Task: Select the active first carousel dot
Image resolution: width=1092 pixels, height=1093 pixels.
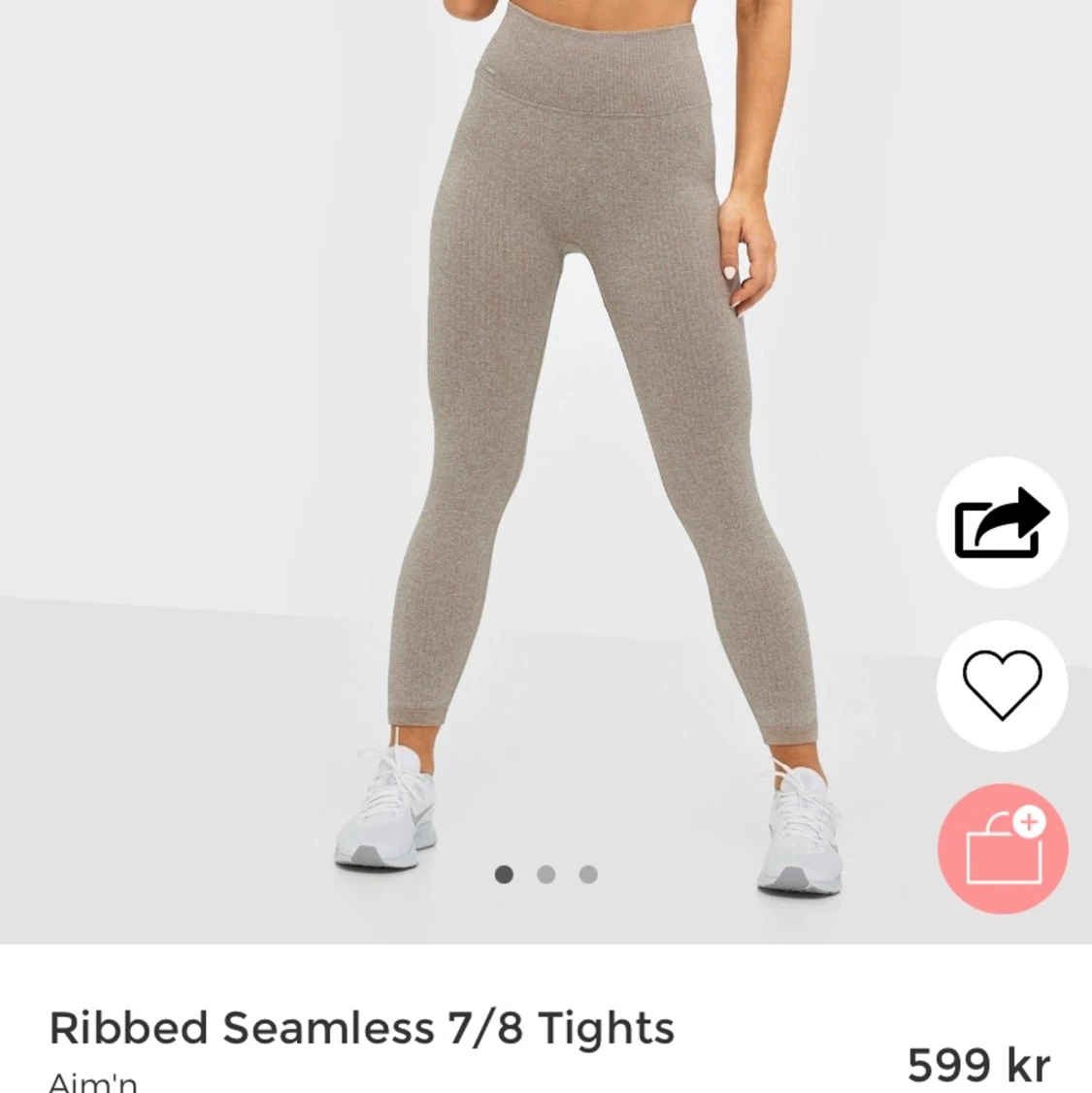Action: tap(506, 875)
